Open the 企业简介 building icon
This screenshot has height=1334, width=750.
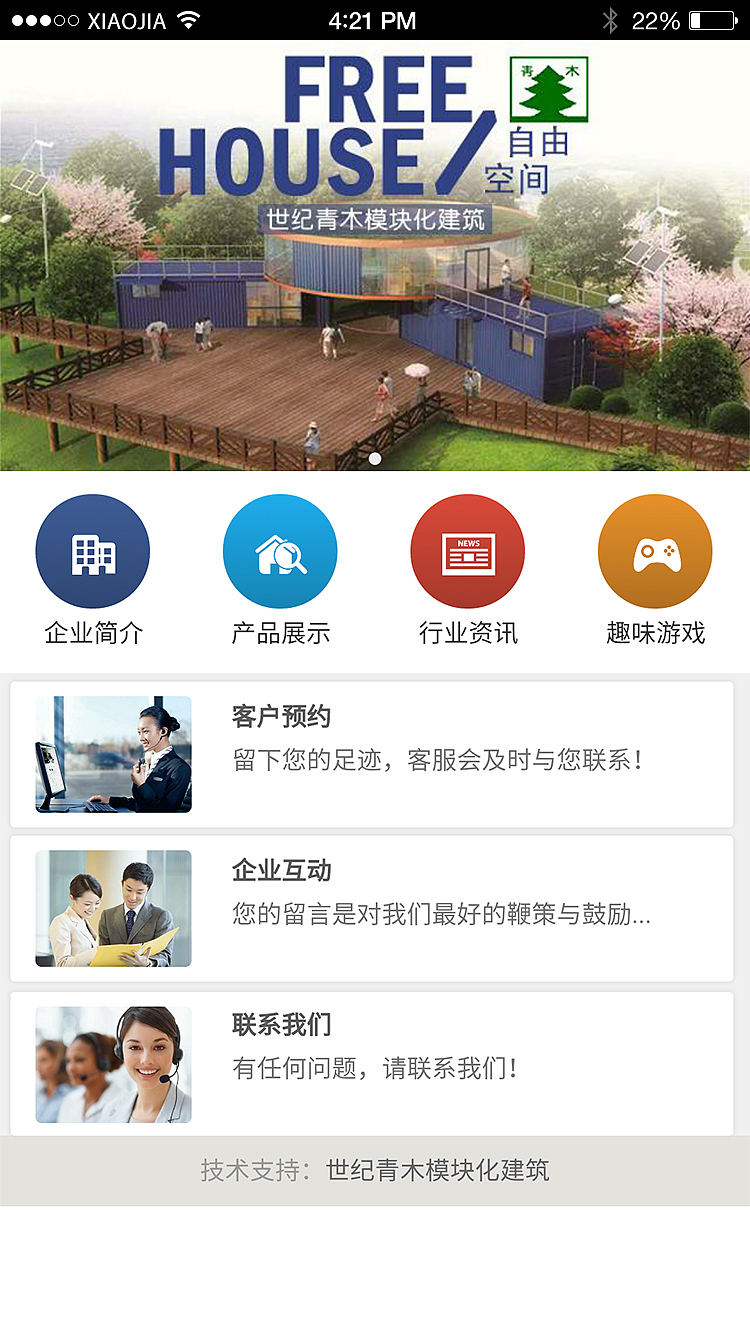92,550
